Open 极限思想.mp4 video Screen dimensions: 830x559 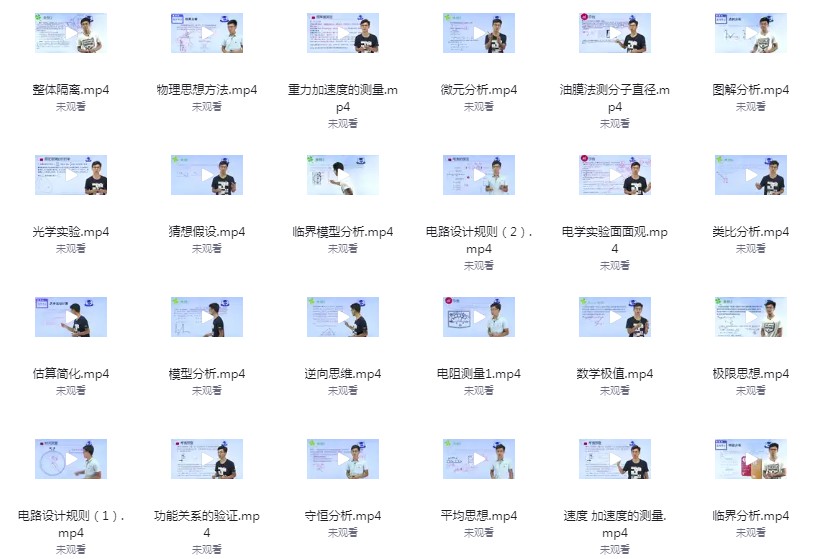coord(751,317)
